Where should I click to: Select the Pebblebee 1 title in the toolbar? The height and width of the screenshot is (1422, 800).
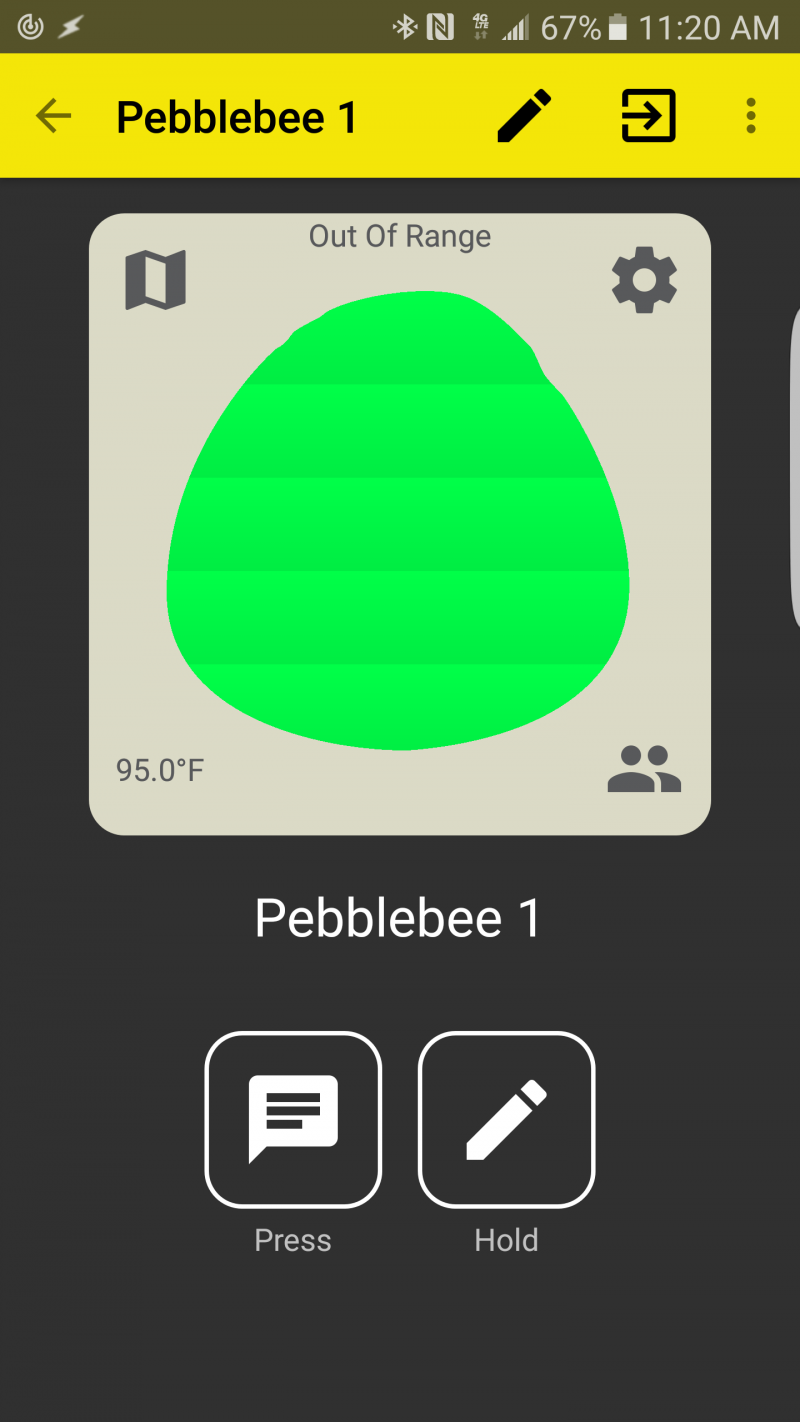236,116
